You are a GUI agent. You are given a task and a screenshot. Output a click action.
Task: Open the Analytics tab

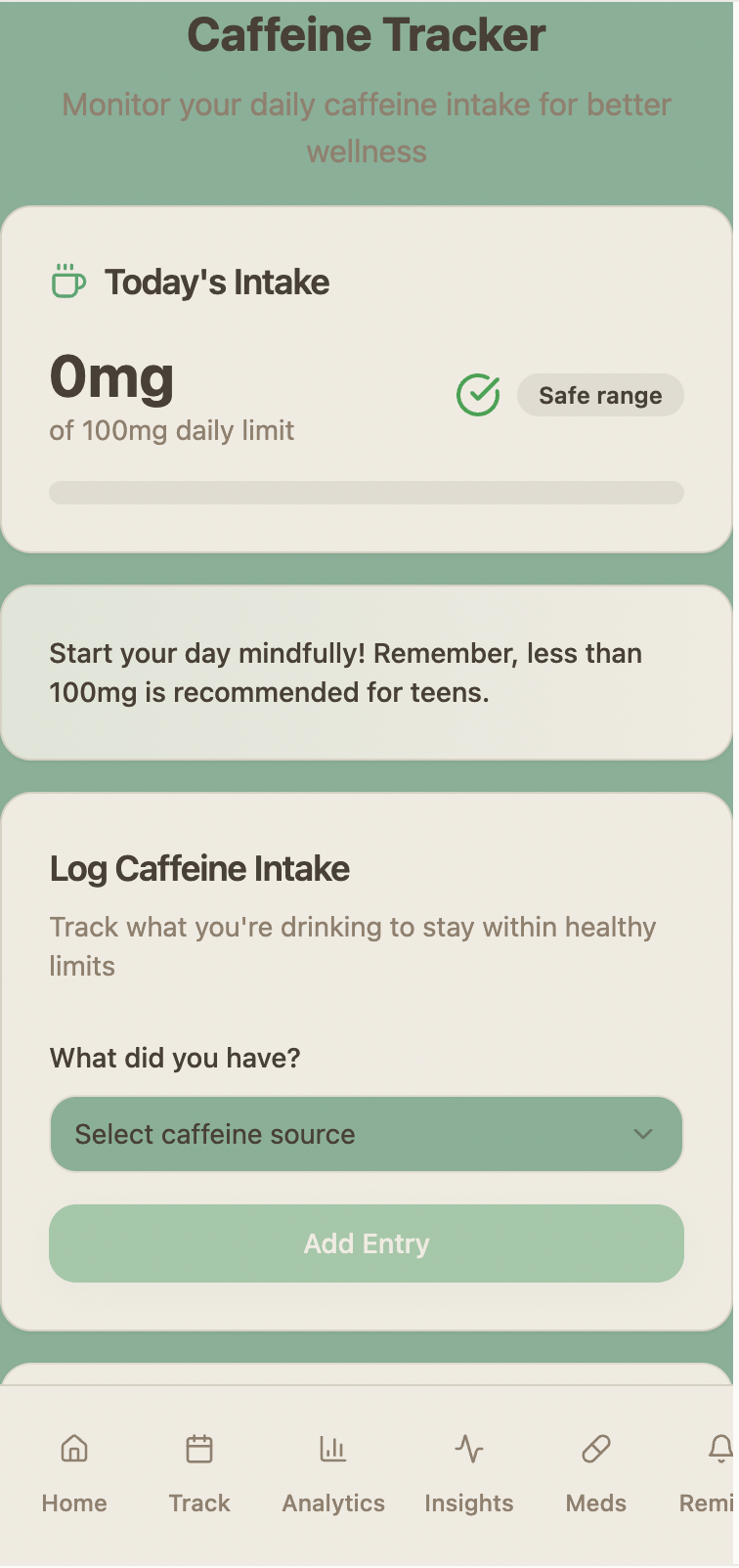pyautogui.click(x=333, y=1473)
